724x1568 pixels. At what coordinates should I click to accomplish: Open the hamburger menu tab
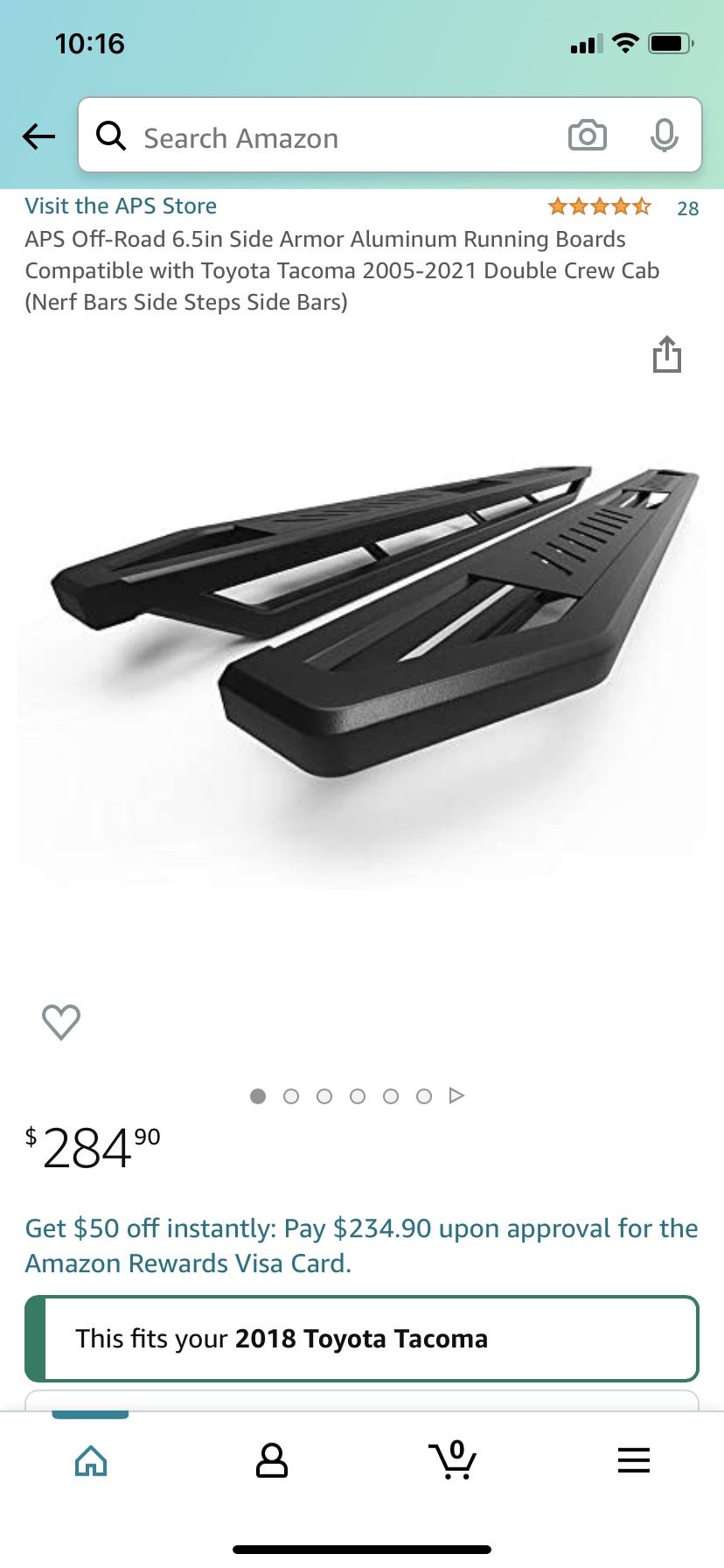[633, 1460]
